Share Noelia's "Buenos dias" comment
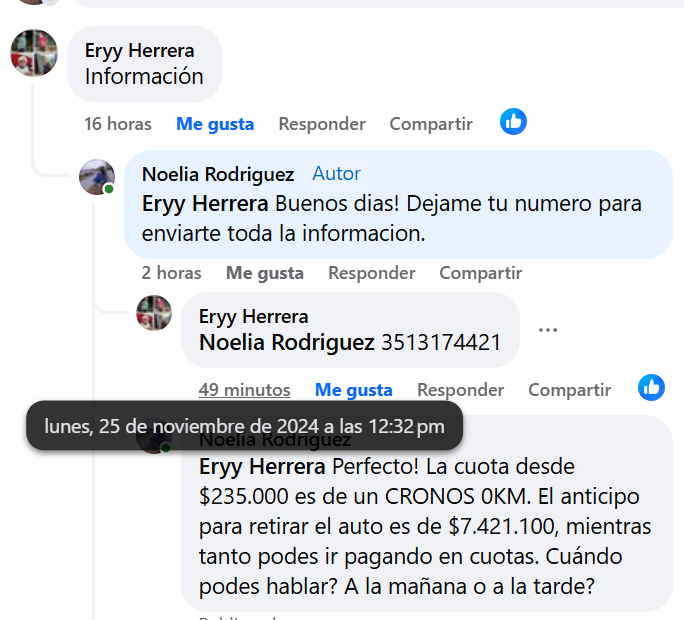 480,273
